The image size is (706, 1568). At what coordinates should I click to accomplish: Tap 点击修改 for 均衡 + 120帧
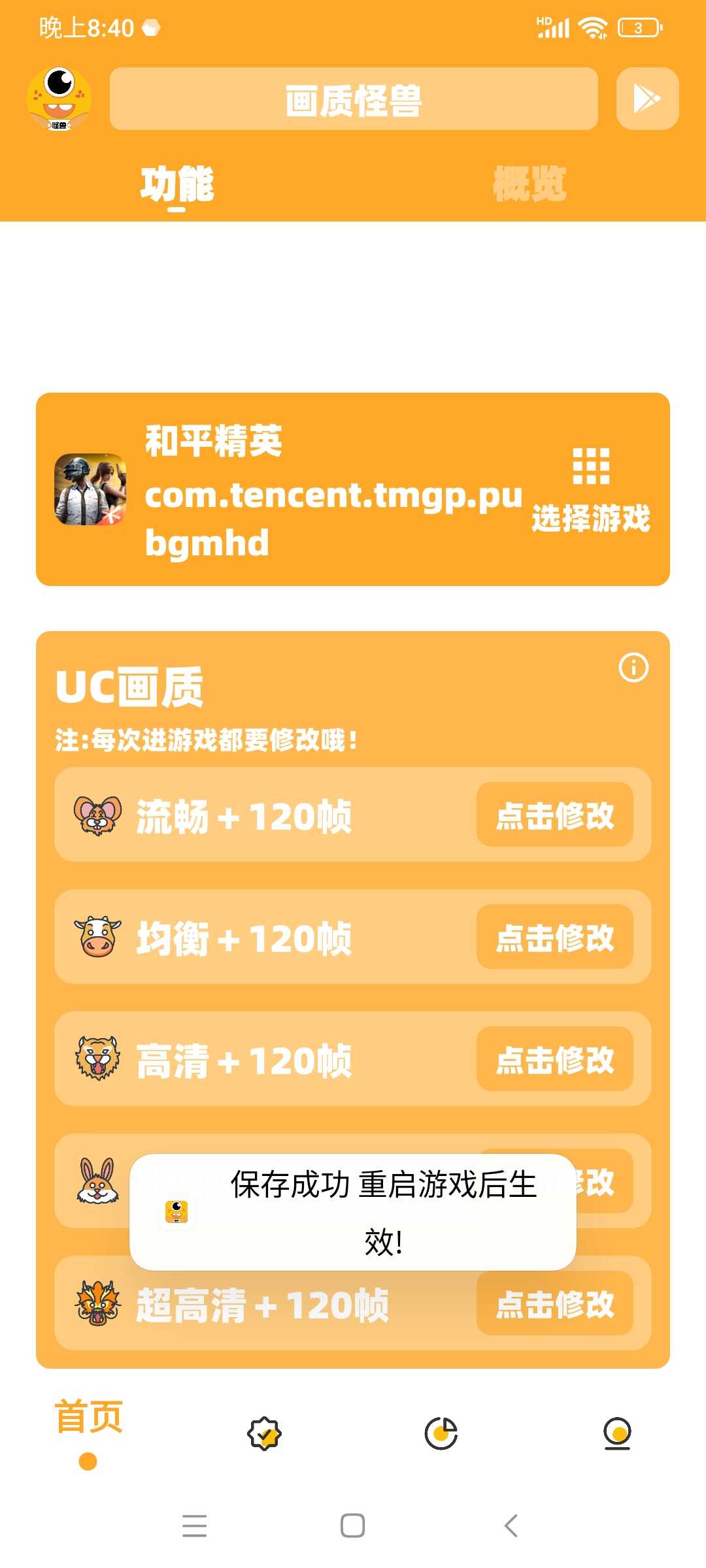(x=554, y=937)
